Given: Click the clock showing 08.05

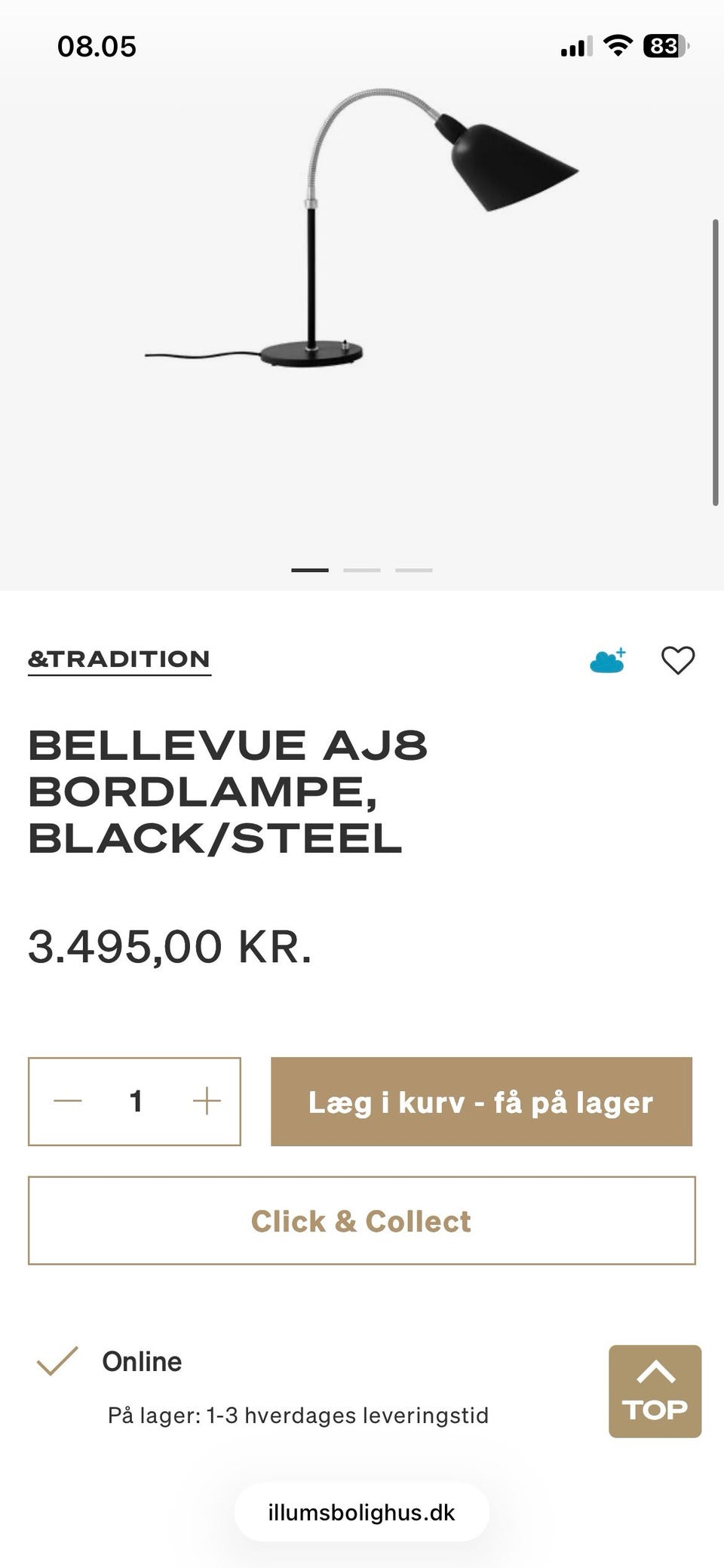Looking at the screenshot, I should [x=97, y=45].
